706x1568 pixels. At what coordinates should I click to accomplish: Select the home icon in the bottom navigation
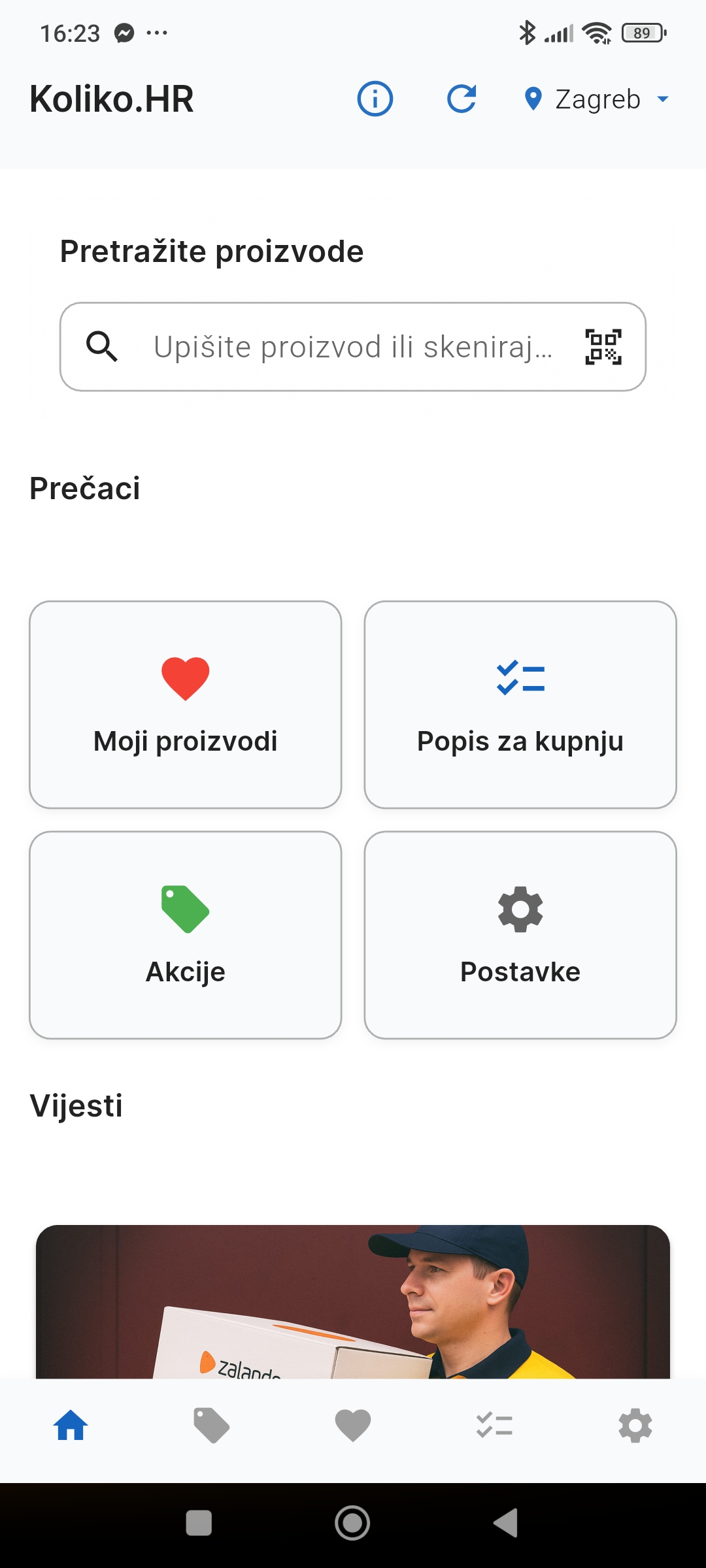pos(71,1426)
